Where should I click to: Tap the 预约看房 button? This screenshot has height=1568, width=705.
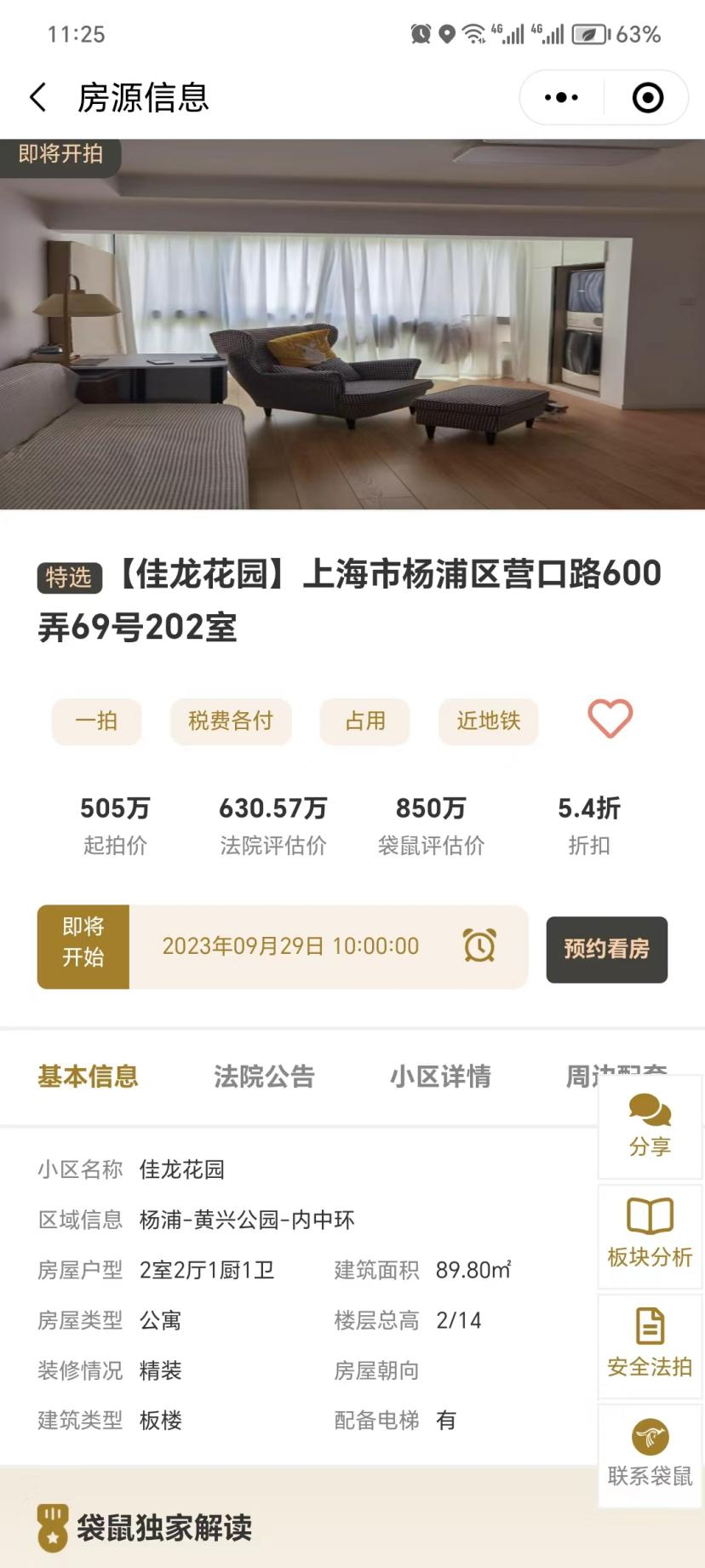[606, 949]
